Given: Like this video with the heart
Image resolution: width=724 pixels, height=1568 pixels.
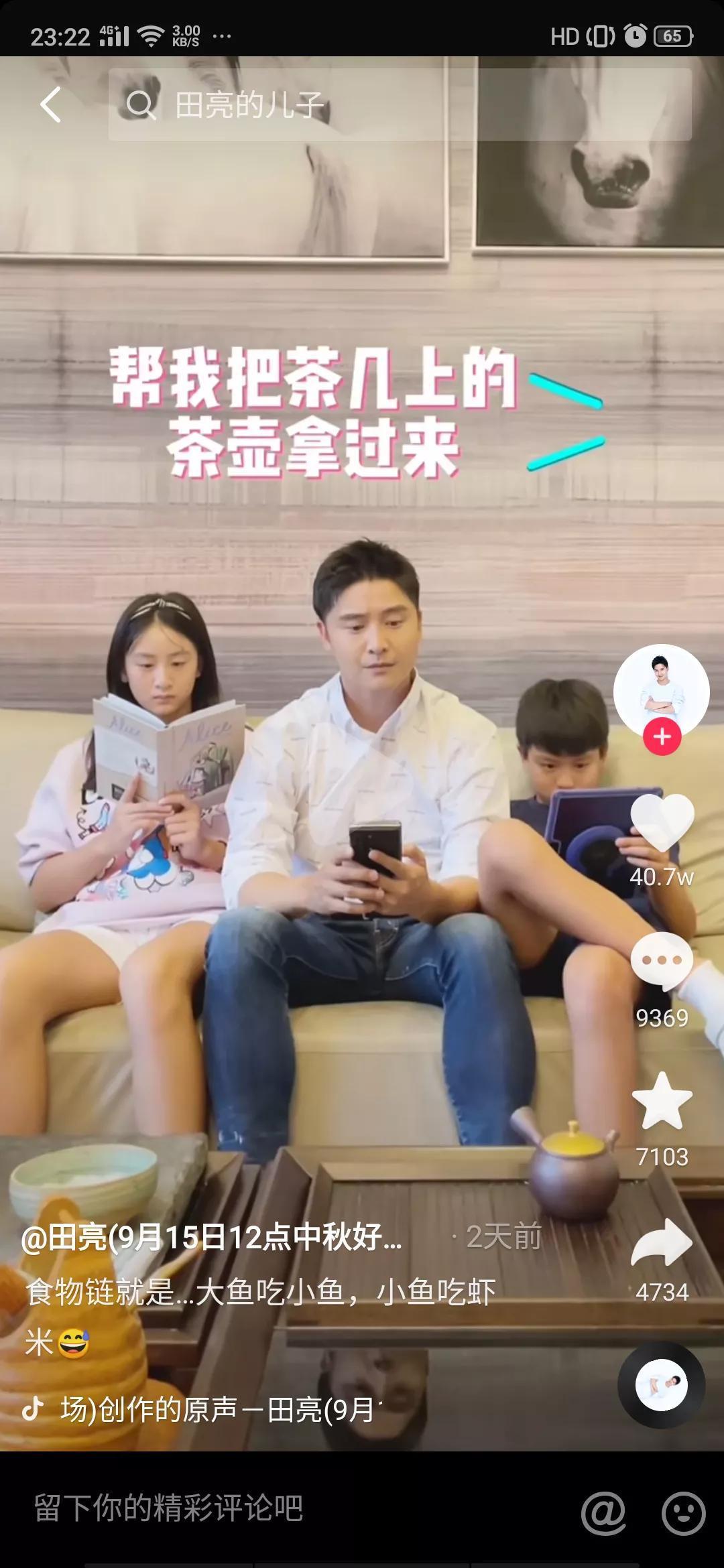Looking at the screenshot, I should pos(662,823).
